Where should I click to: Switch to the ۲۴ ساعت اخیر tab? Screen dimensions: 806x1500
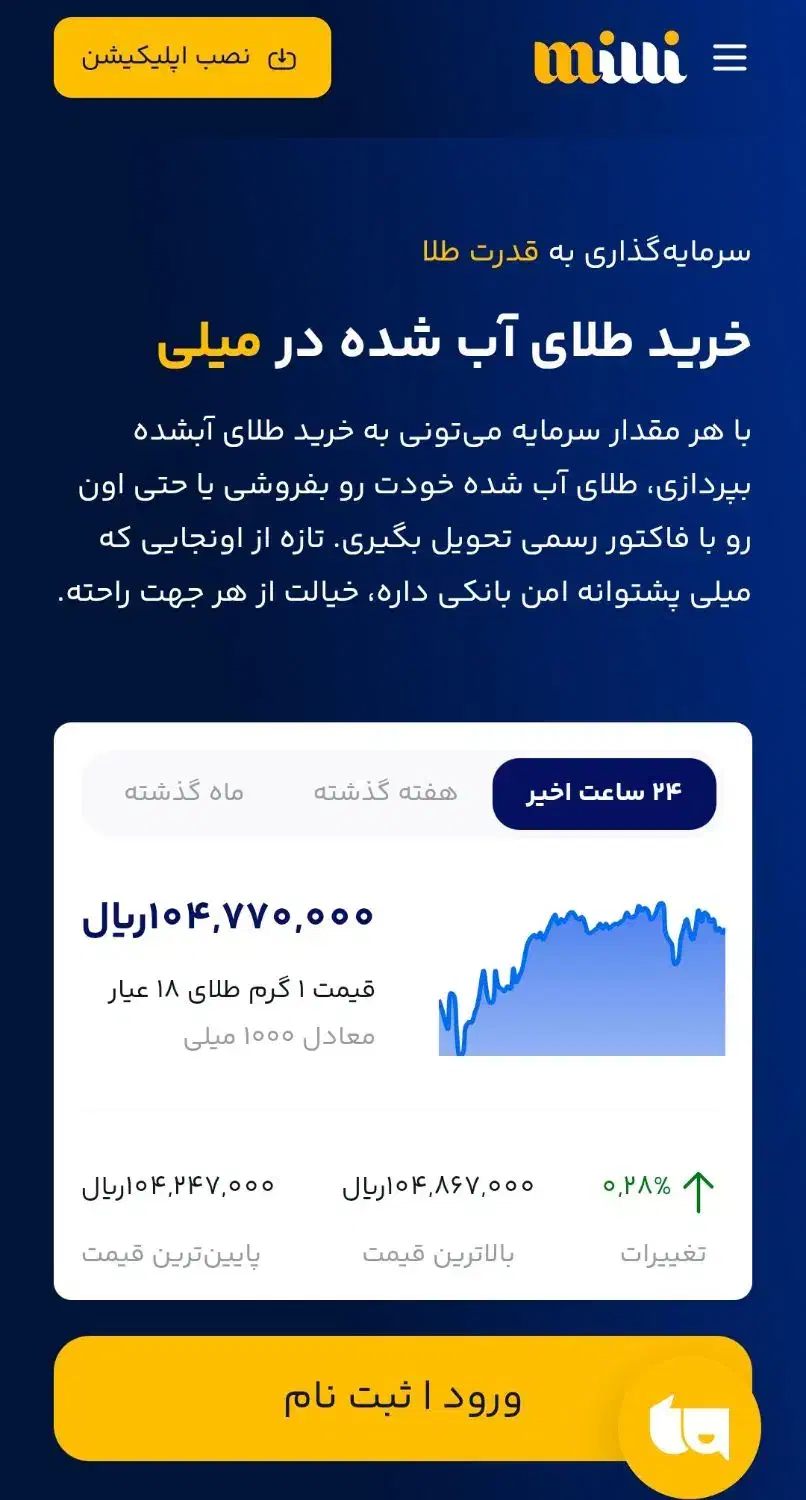(x=604, y=792)
